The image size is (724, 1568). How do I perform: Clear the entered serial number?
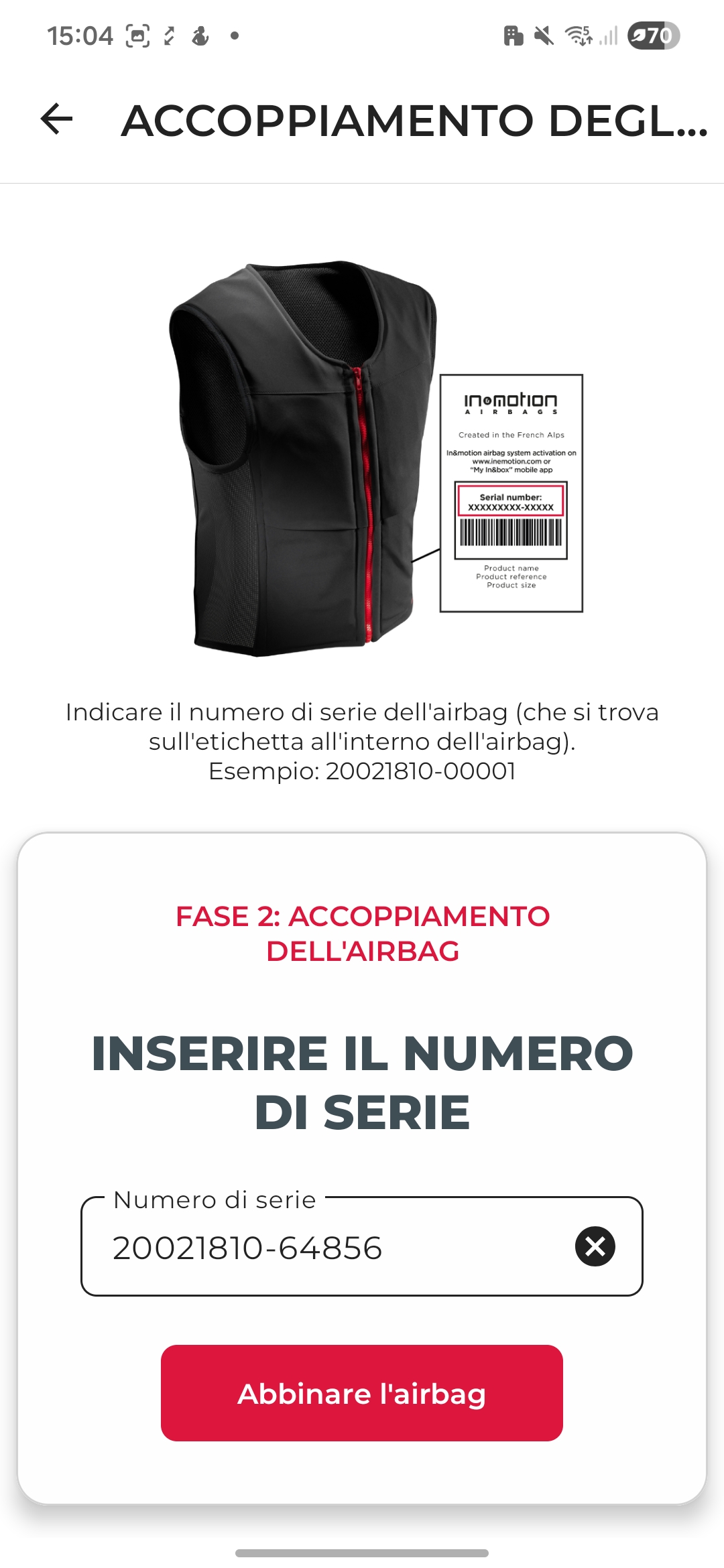(595, 1246)
